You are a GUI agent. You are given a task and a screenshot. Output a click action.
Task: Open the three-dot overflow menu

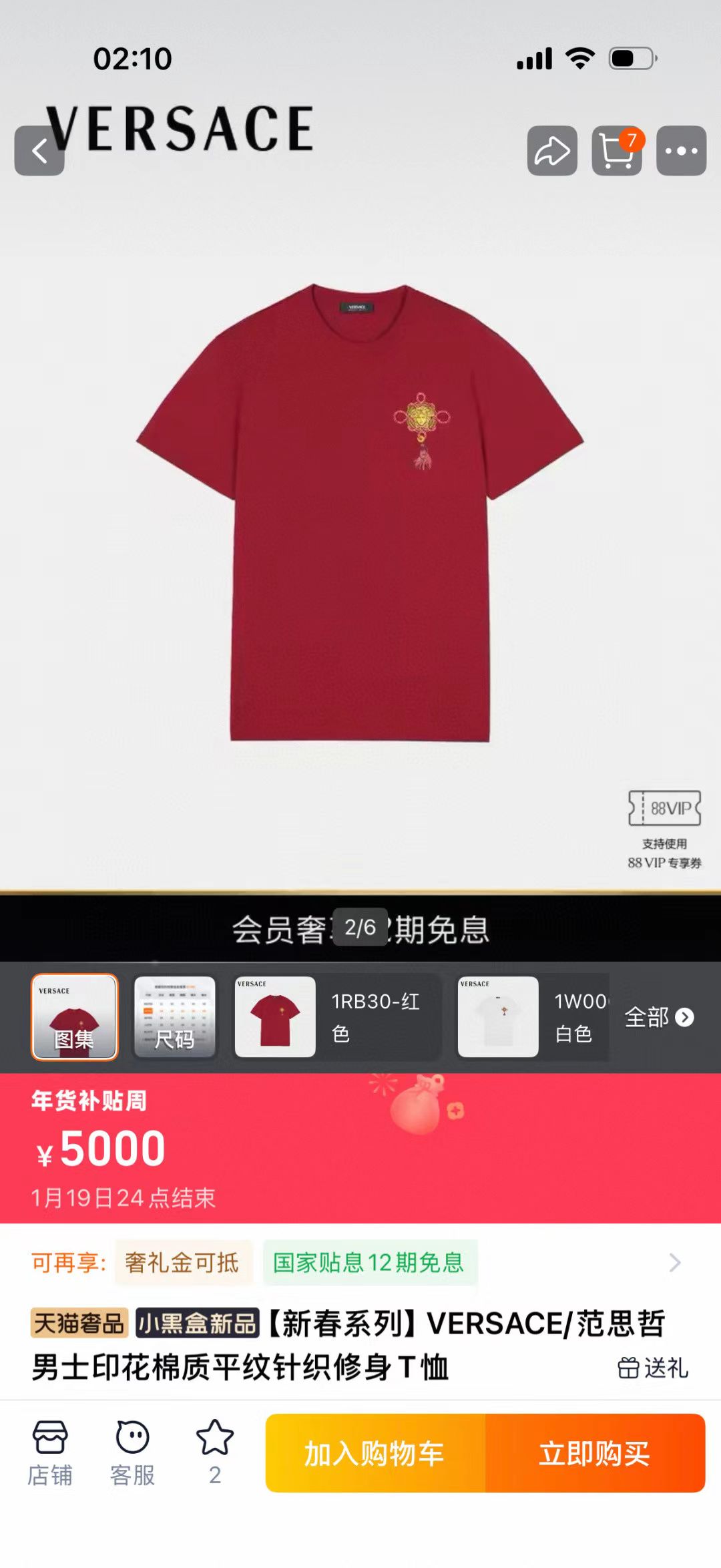[x=681, y=150]
